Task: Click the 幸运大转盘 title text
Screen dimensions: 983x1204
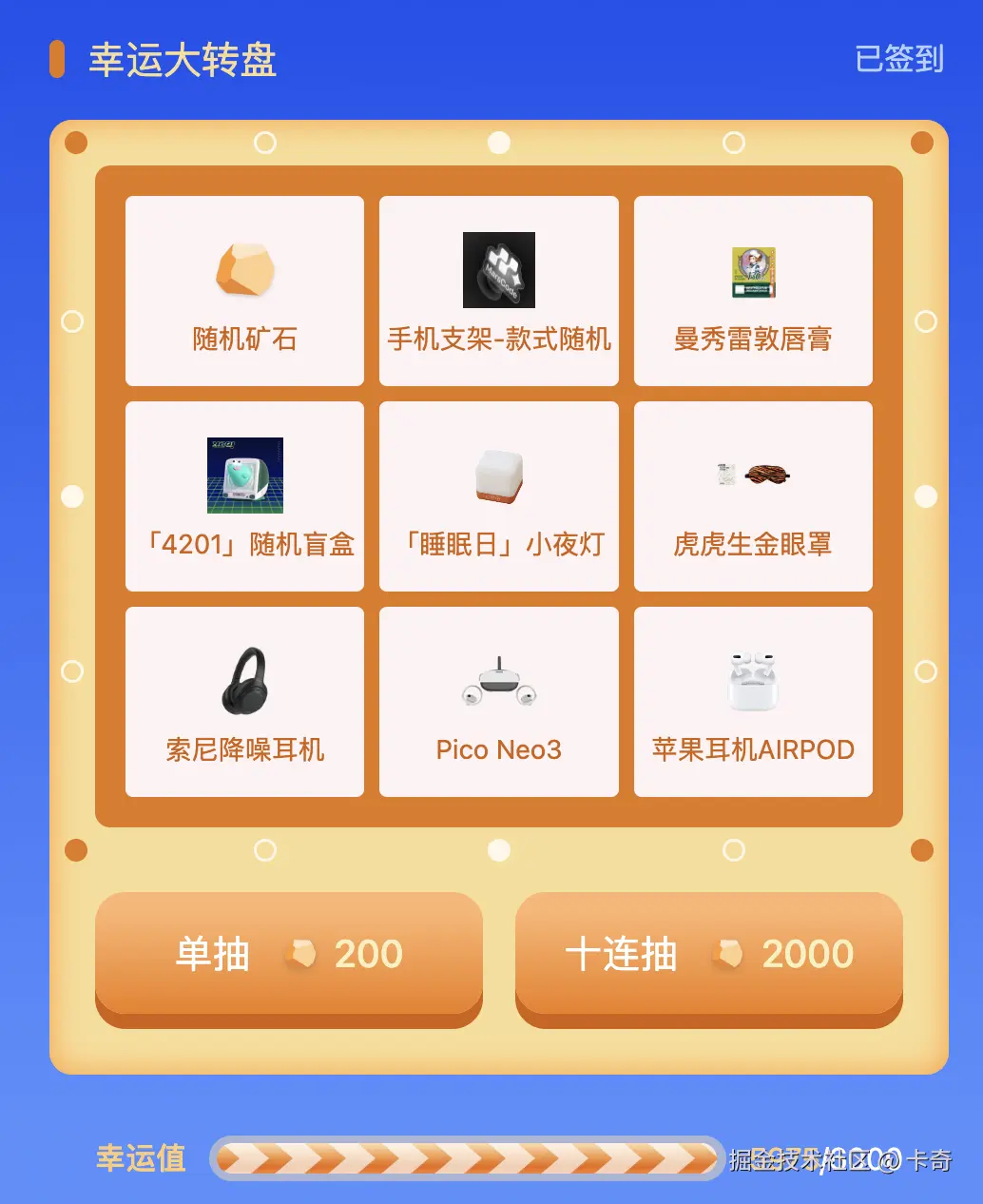Action: click(181, 60)
